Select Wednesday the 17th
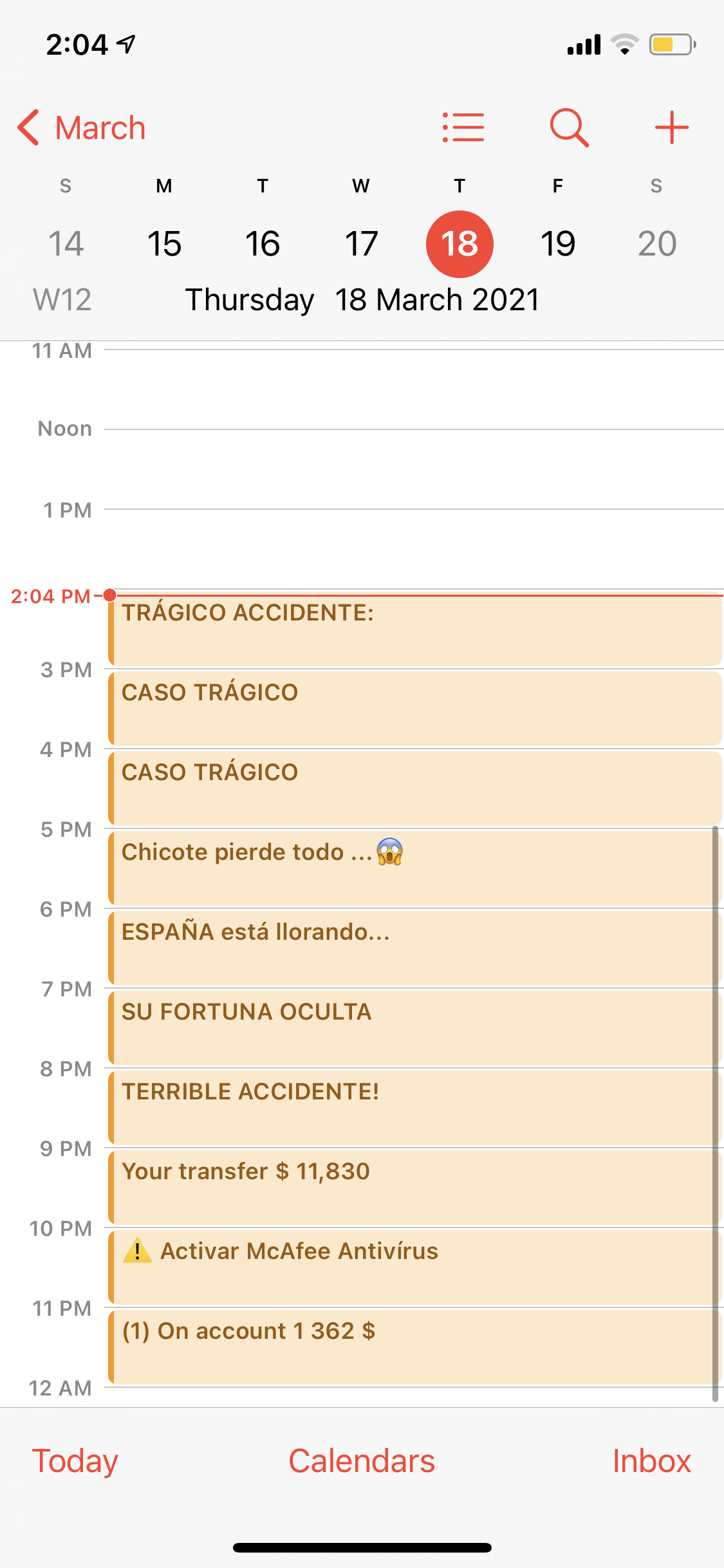724x1568 pixels. click(x=361, y=244)
